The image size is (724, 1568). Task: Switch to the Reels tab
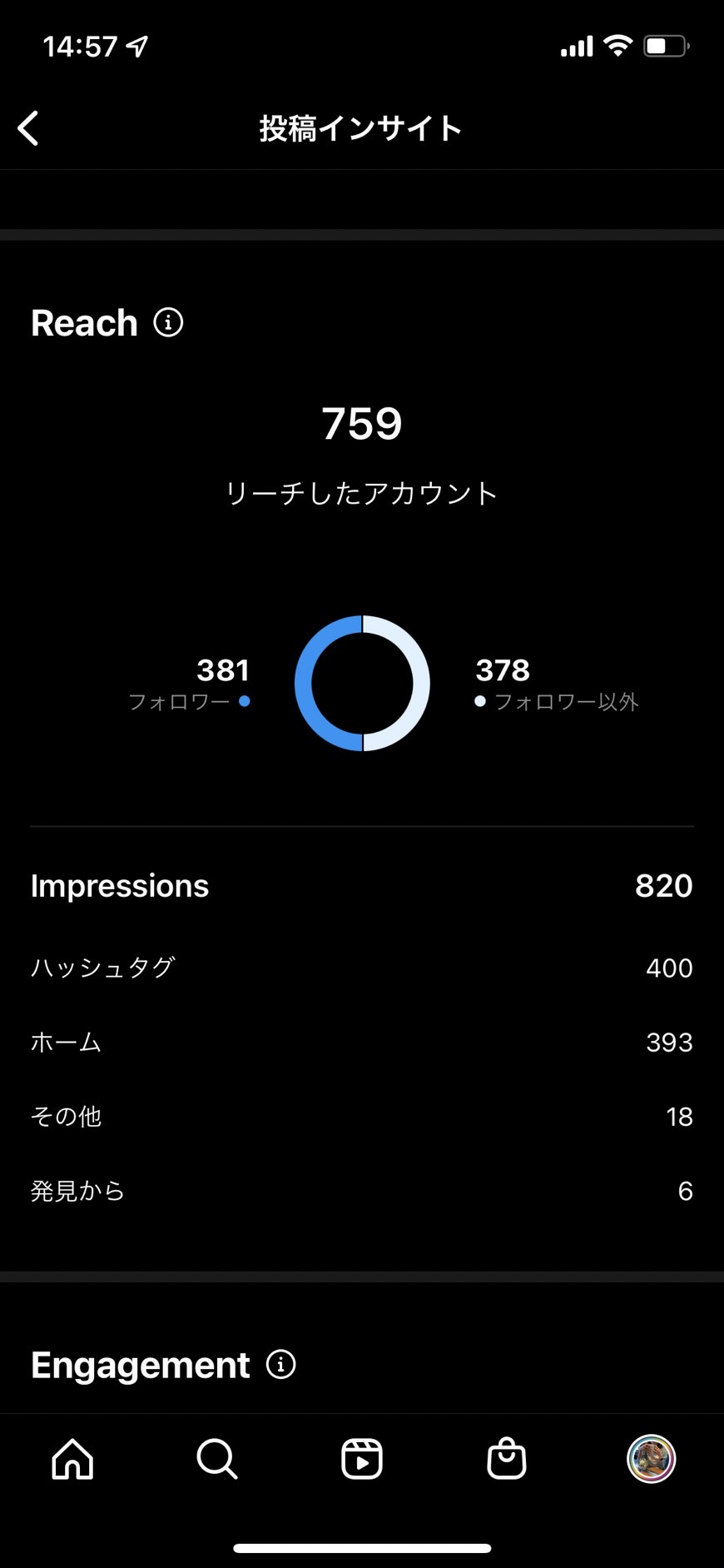click(362, 1459)
